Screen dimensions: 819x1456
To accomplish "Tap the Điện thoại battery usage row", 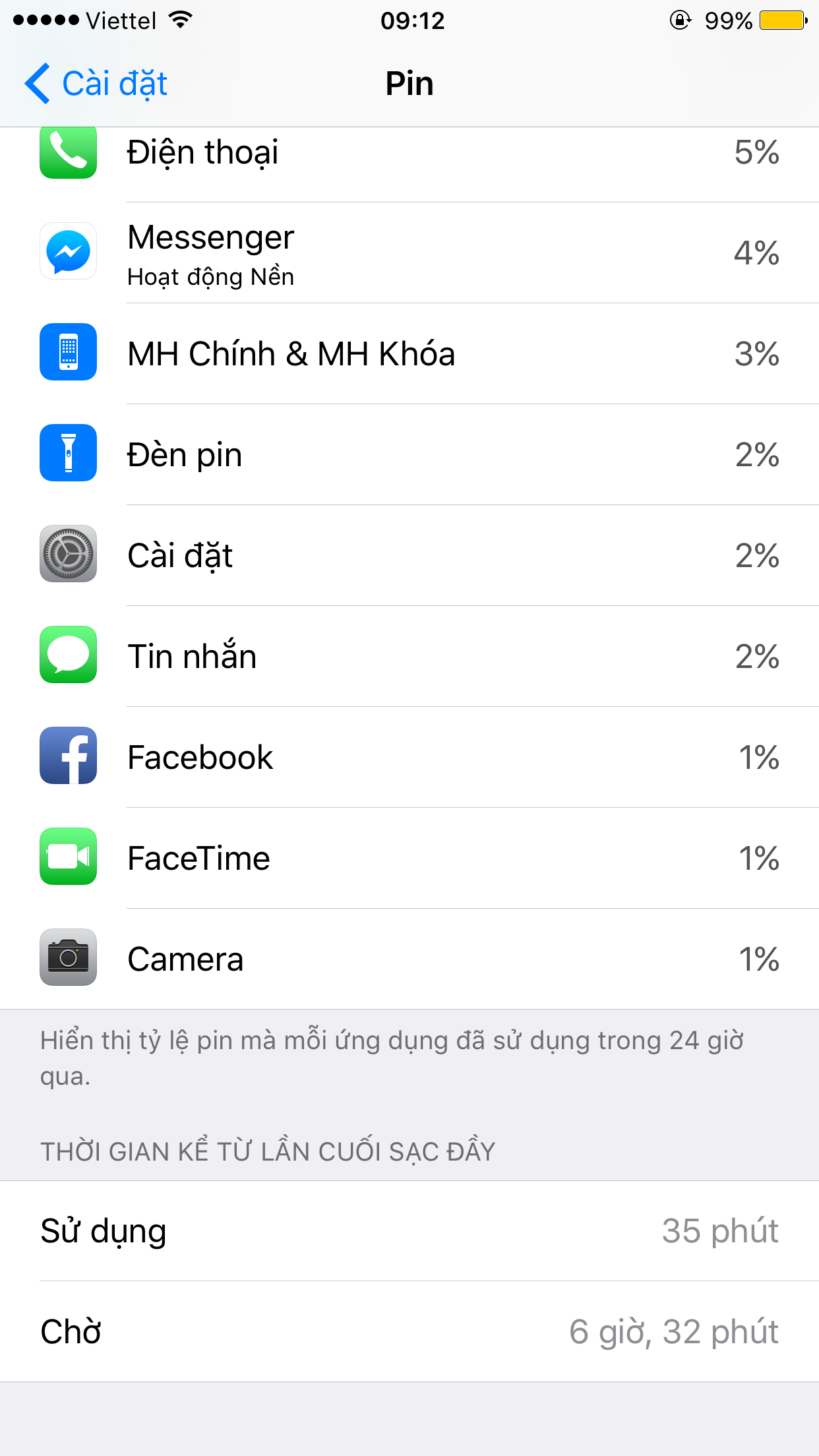I will pos(409,154).
